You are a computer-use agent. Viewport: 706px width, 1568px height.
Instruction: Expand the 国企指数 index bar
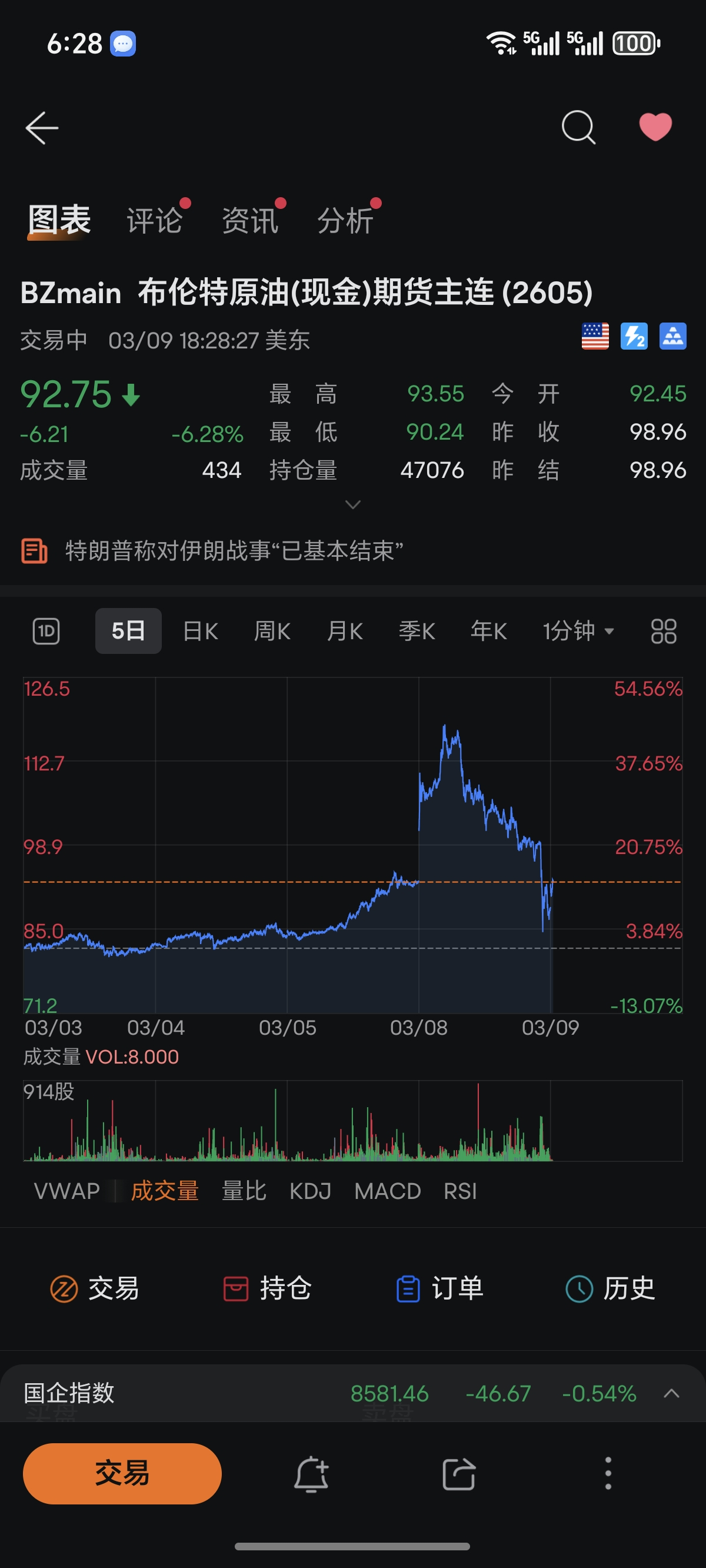click(671, 1393)
